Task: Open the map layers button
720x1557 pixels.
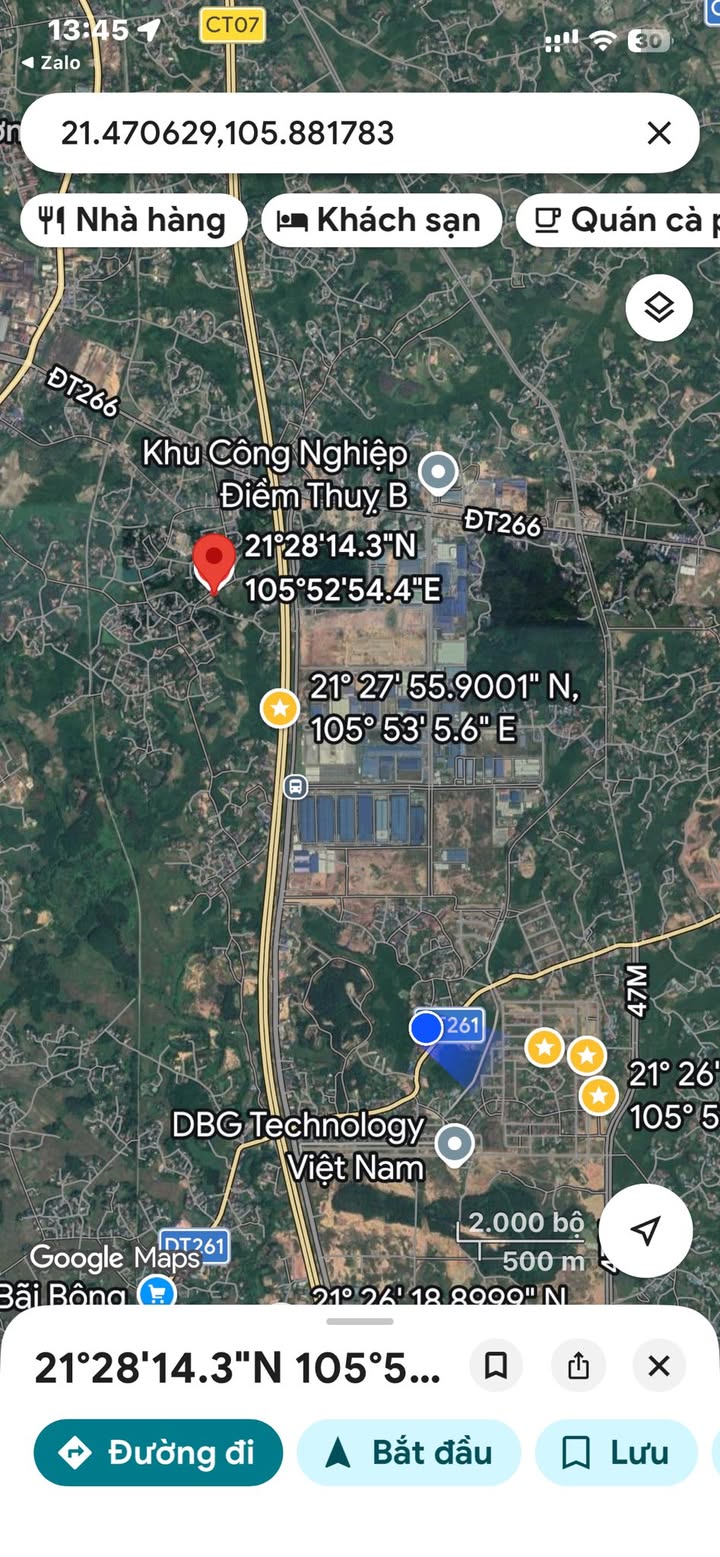Action: (659, 308)
